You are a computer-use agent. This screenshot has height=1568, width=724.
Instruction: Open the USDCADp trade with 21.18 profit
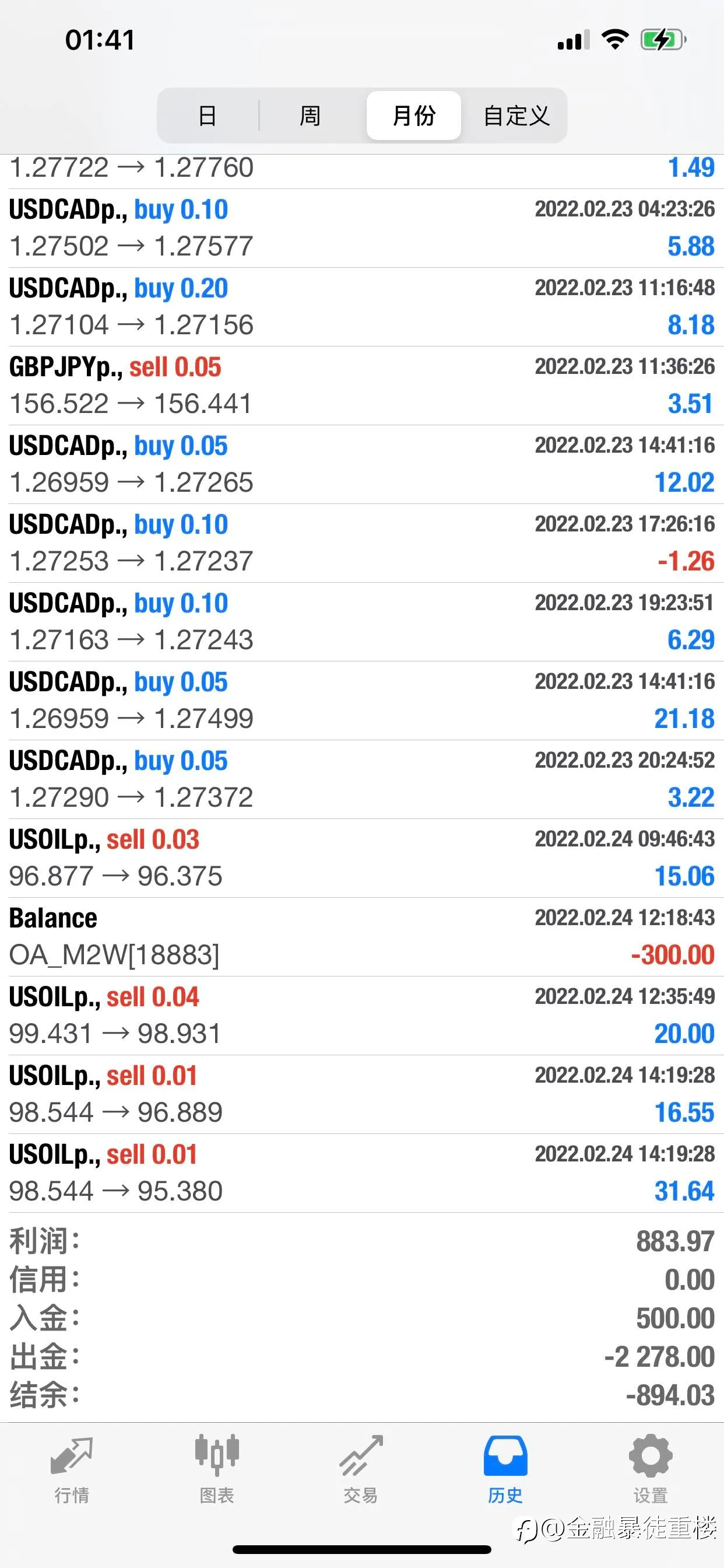click(x=362, y=701)
